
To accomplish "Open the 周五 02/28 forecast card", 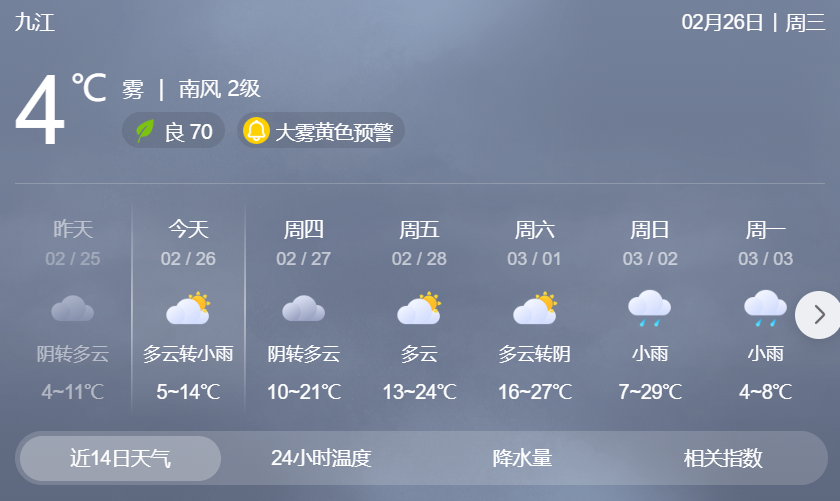I will [x=419, y=310].
